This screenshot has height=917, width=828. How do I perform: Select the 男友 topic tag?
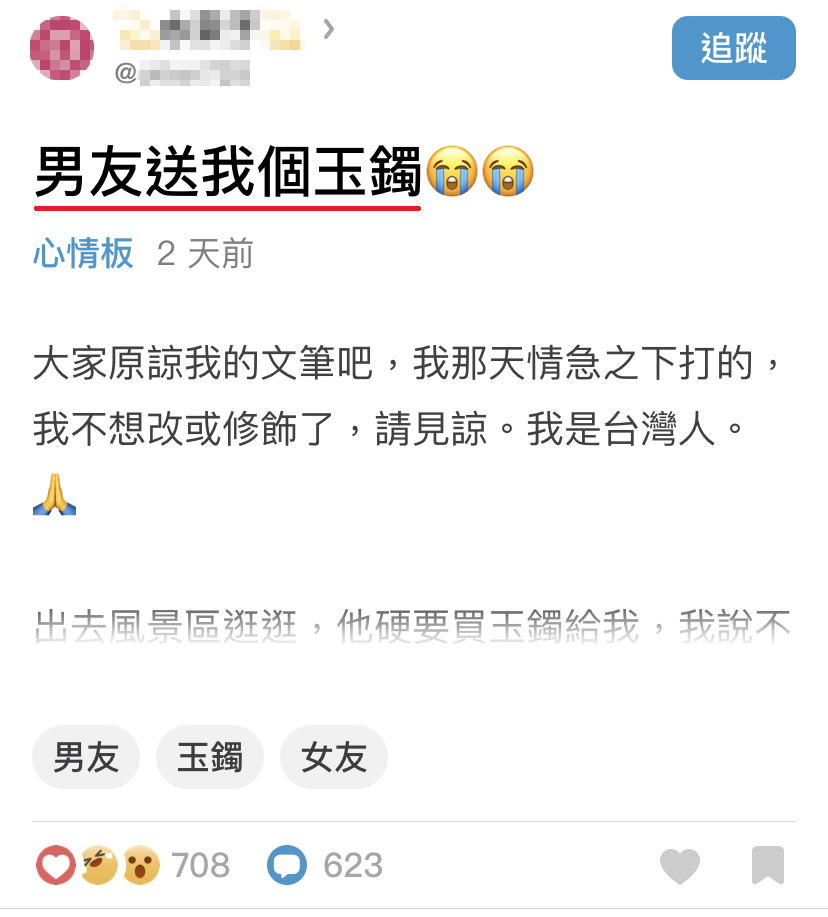pos(86,757)
